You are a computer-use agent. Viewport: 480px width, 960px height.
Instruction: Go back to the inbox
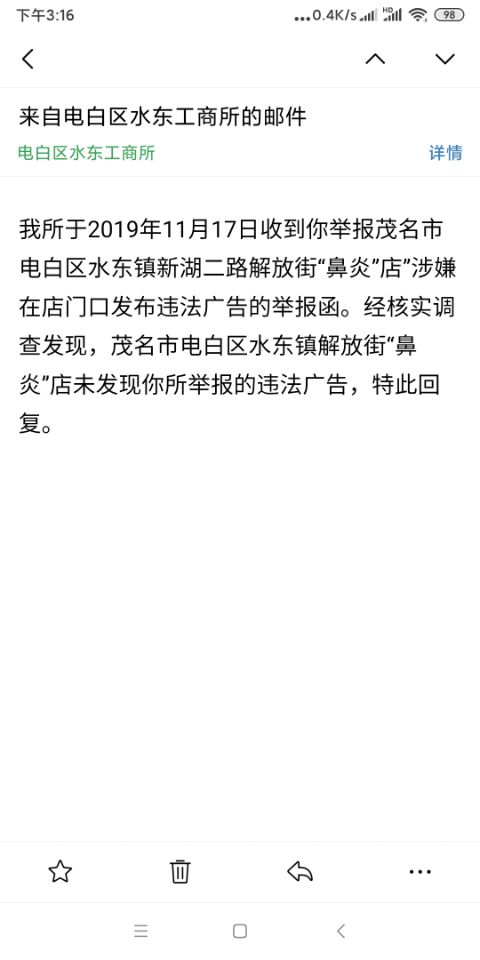pyautogui.click(x=28, y=59)
